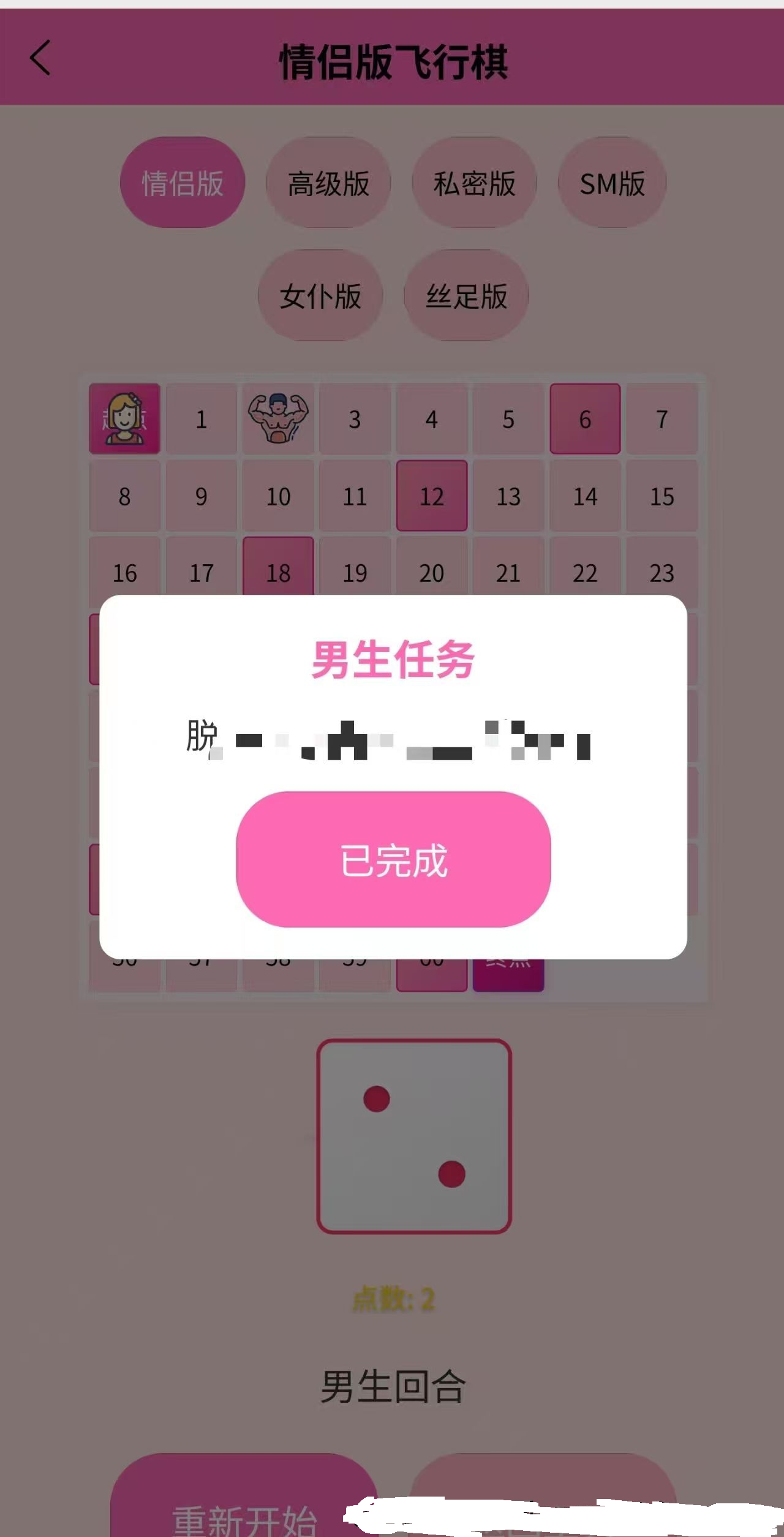784x1537 pixels.
Task: Tap the 情侣版 chip
Action: click(x=183, y=183)
